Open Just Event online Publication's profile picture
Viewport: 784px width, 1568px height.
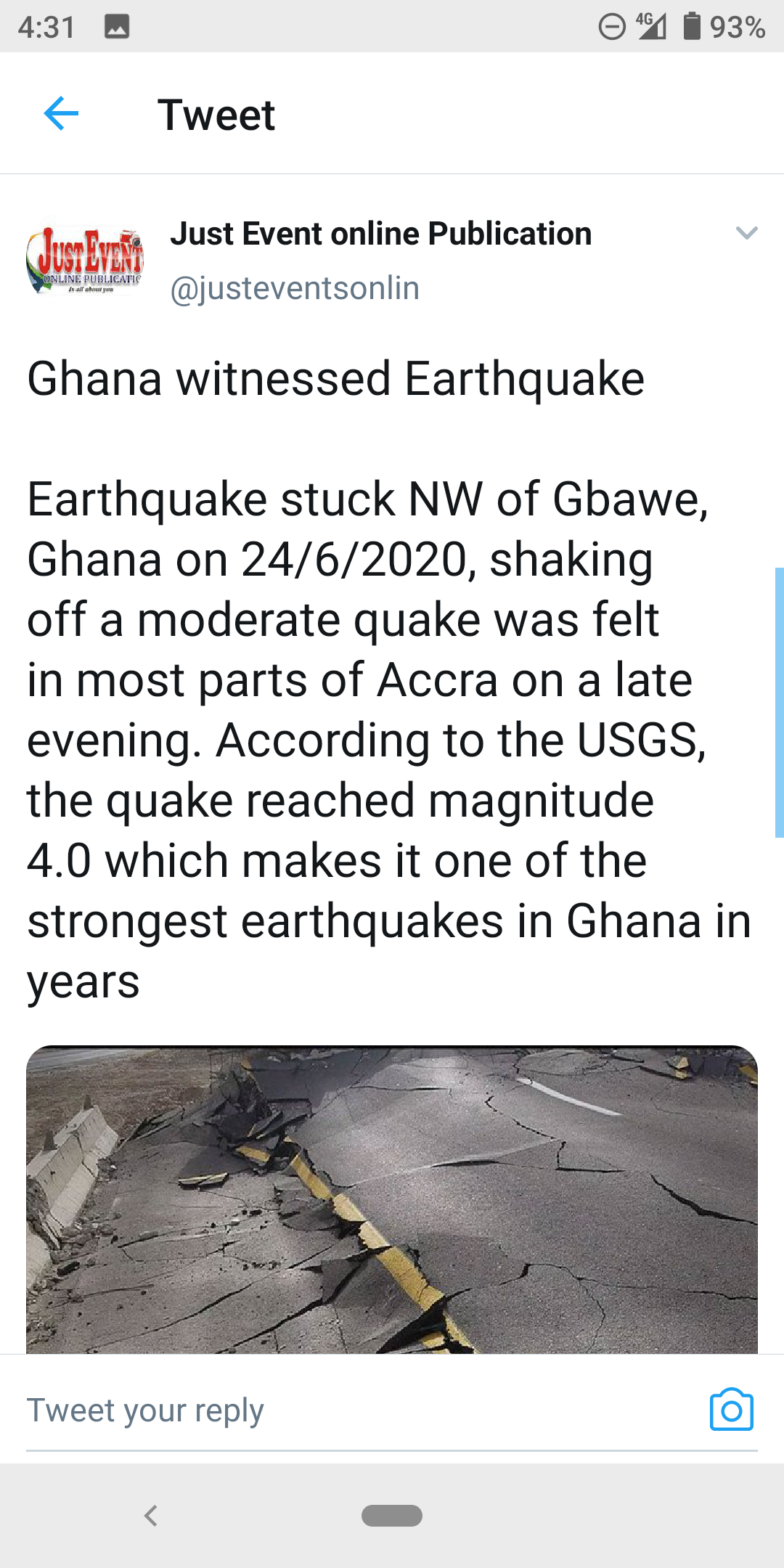pos(85,261)
